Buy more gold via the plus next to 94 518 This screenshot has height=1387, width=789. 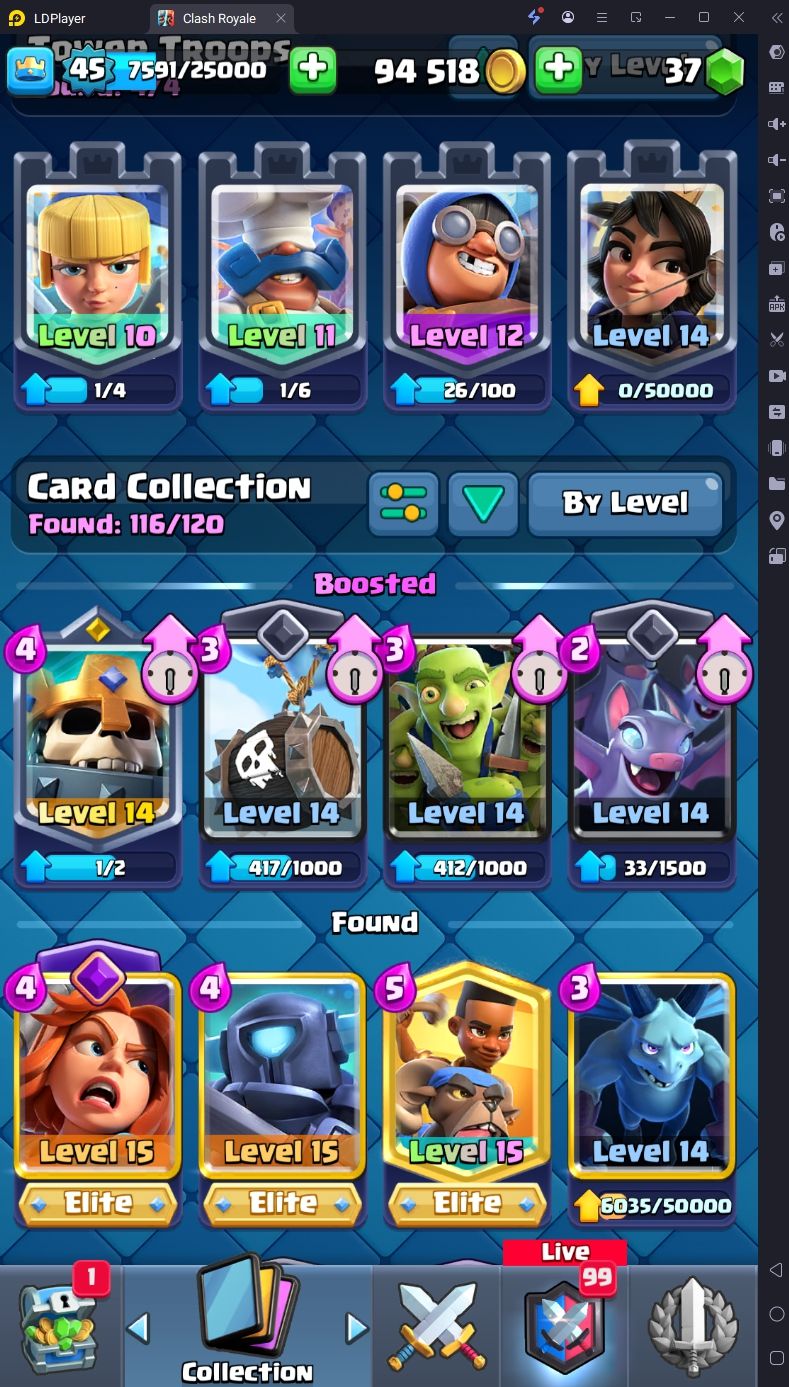click(558, 69)
